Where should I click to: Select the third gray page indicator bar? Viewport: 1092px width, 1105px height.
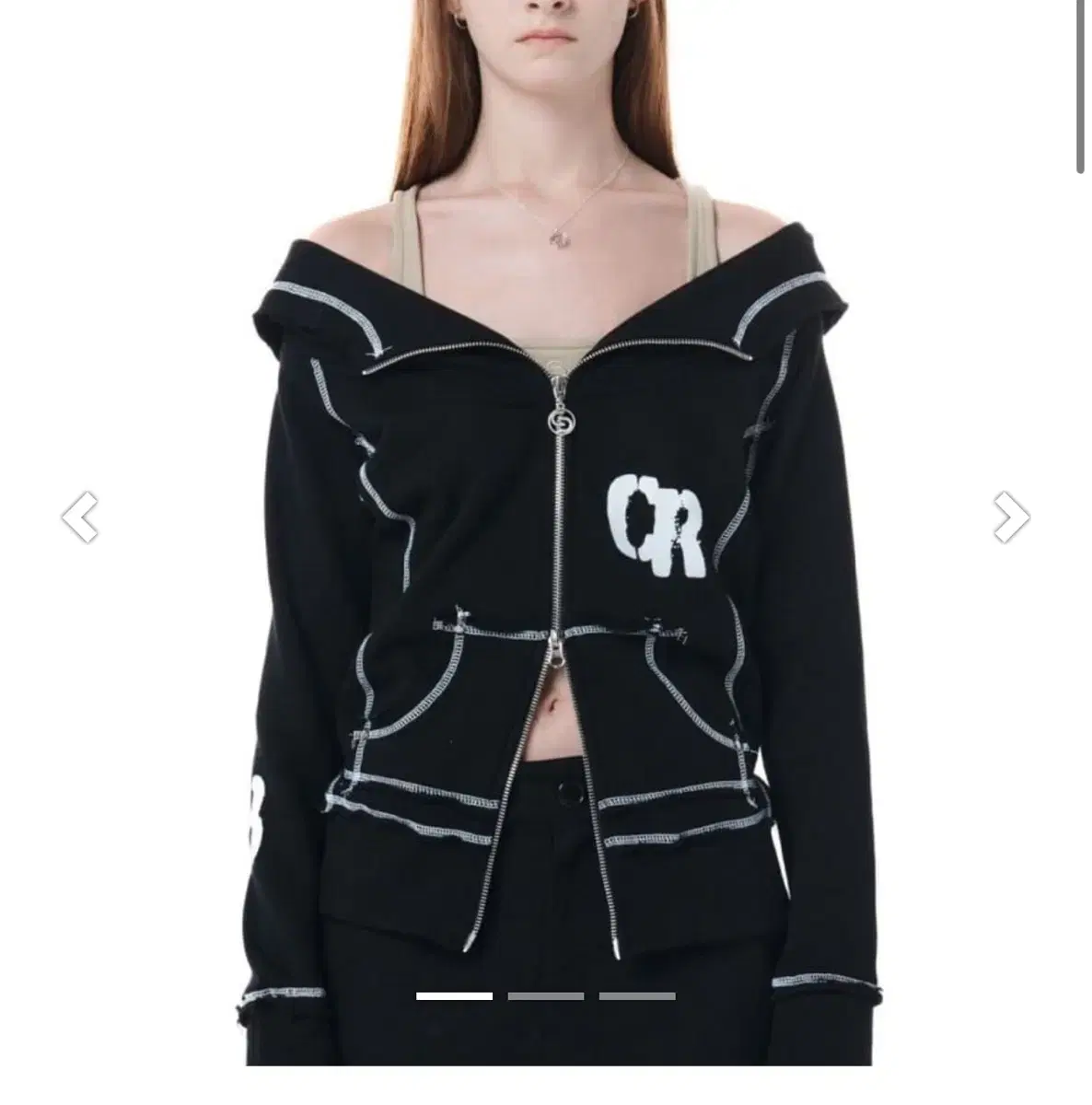click(637, 994)
